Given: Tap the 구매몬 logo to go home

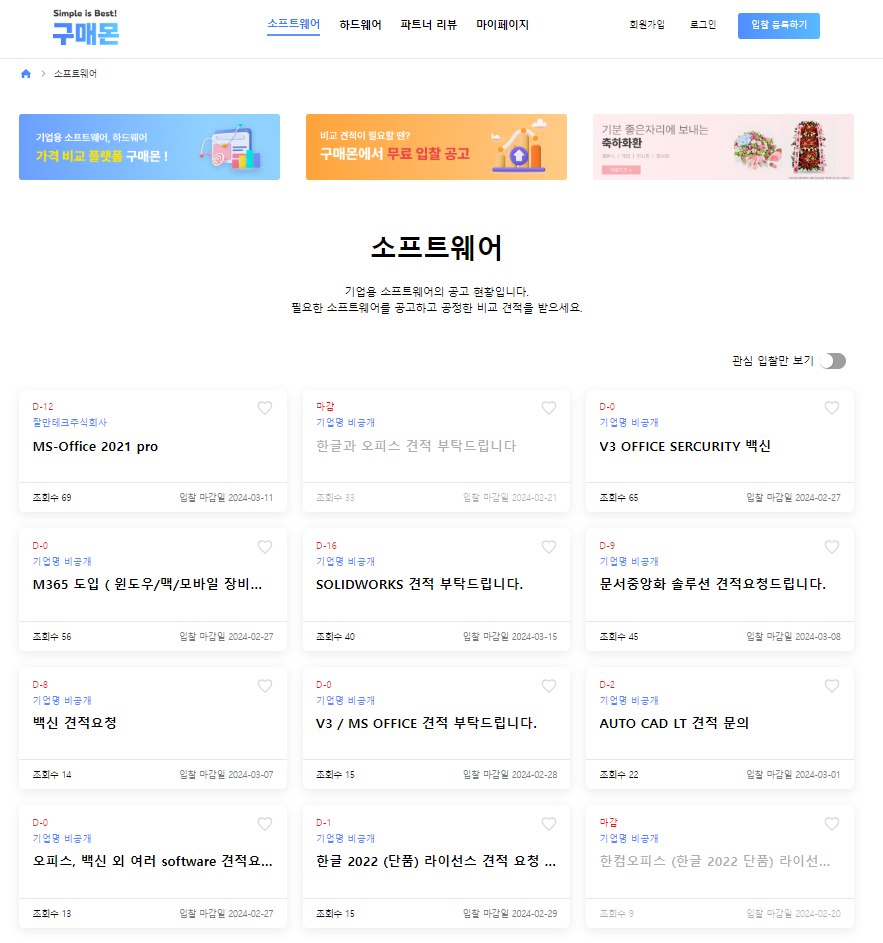Looking at the screenshot, I should pos(85,29).
